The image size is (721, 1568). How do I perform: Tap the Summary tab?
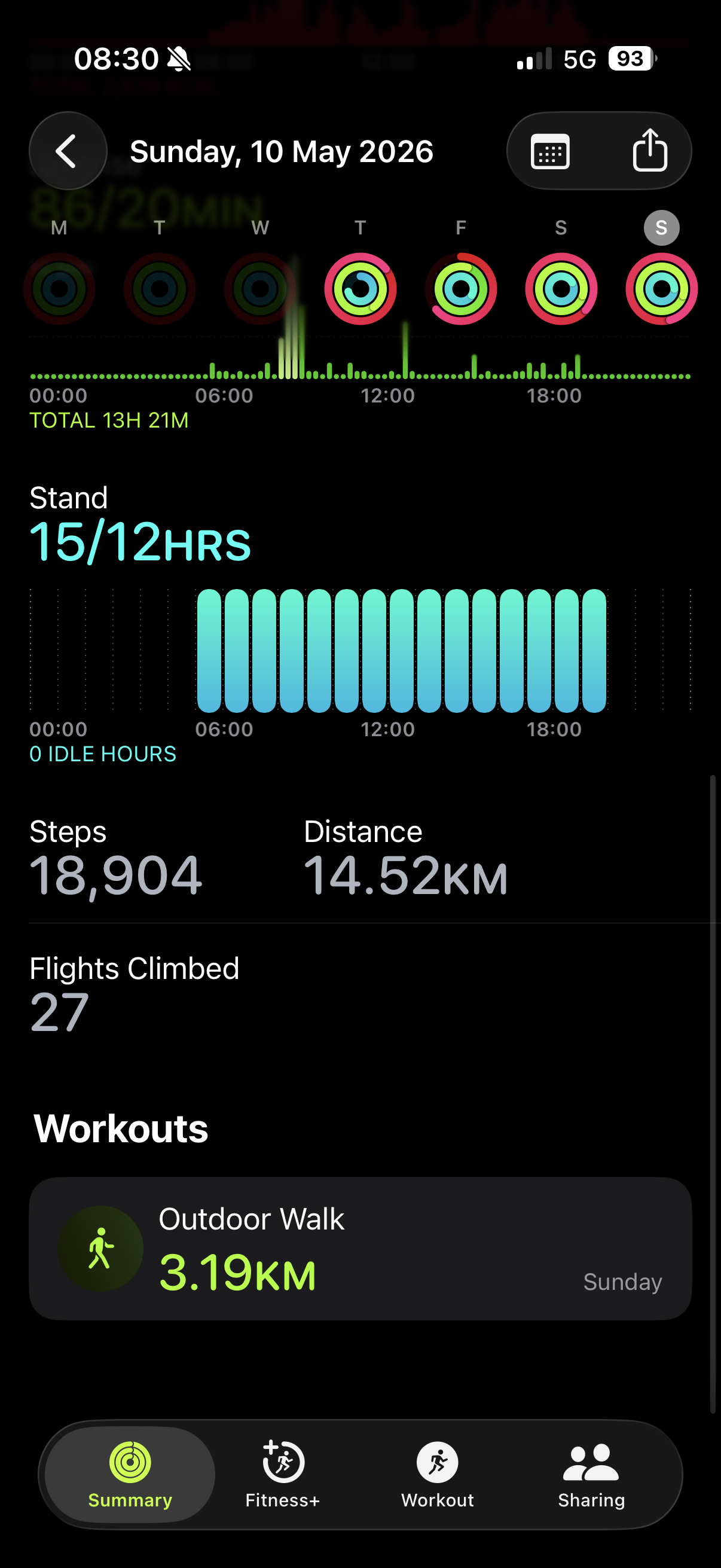click(130, 1474)
